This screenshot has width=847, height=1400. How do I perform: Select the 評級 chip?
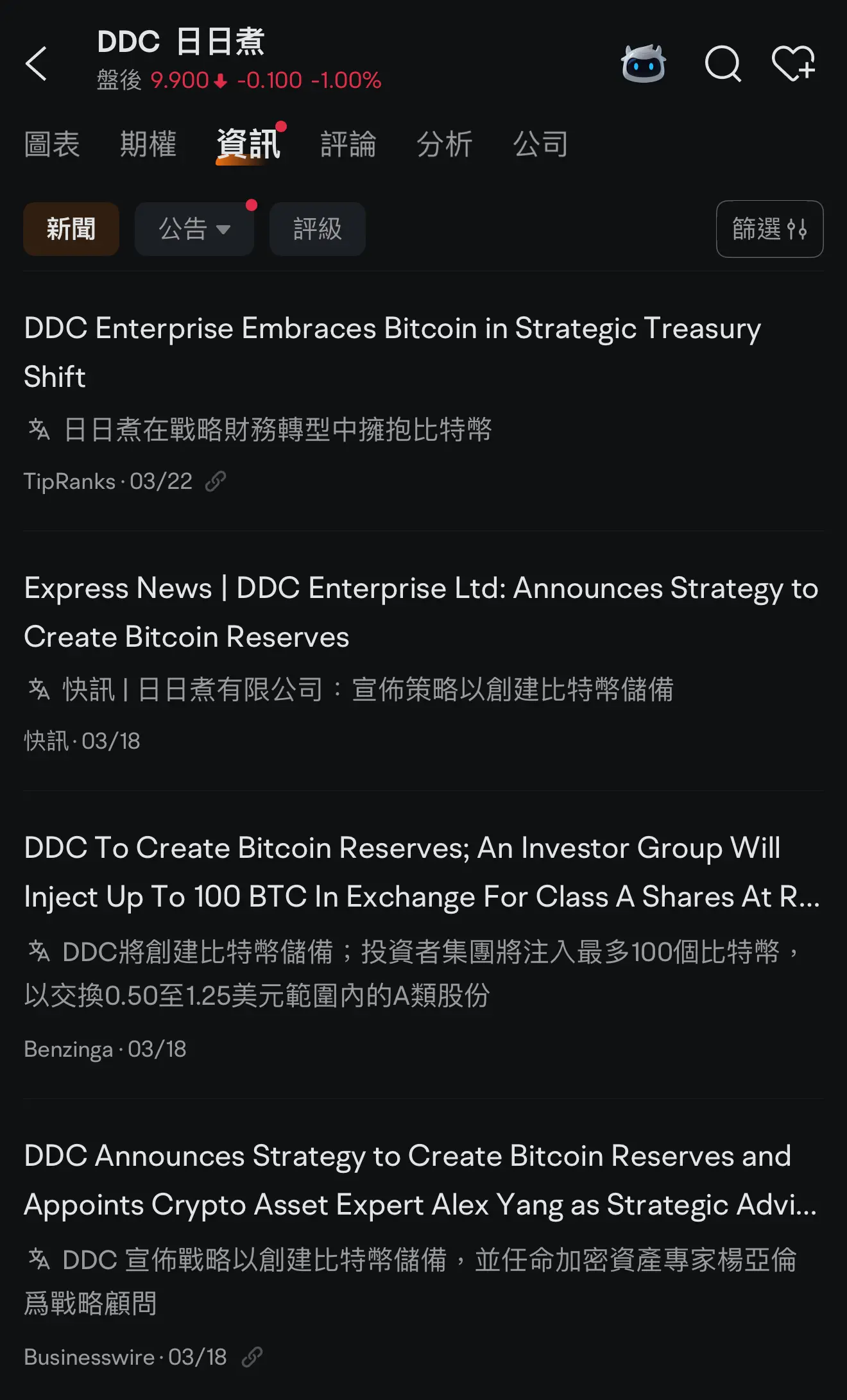click(318, 229)
